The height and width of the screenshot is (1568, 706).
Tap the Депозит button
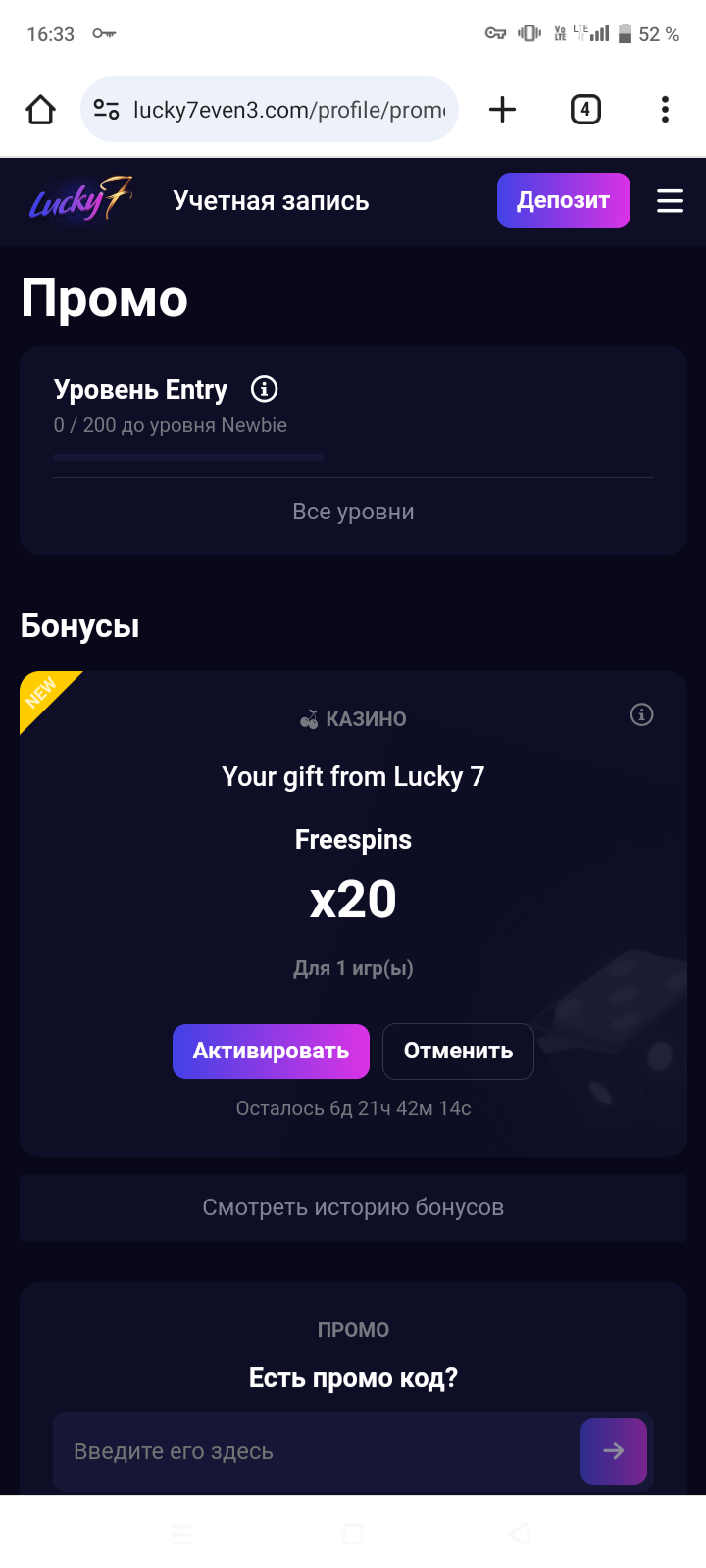563,201
